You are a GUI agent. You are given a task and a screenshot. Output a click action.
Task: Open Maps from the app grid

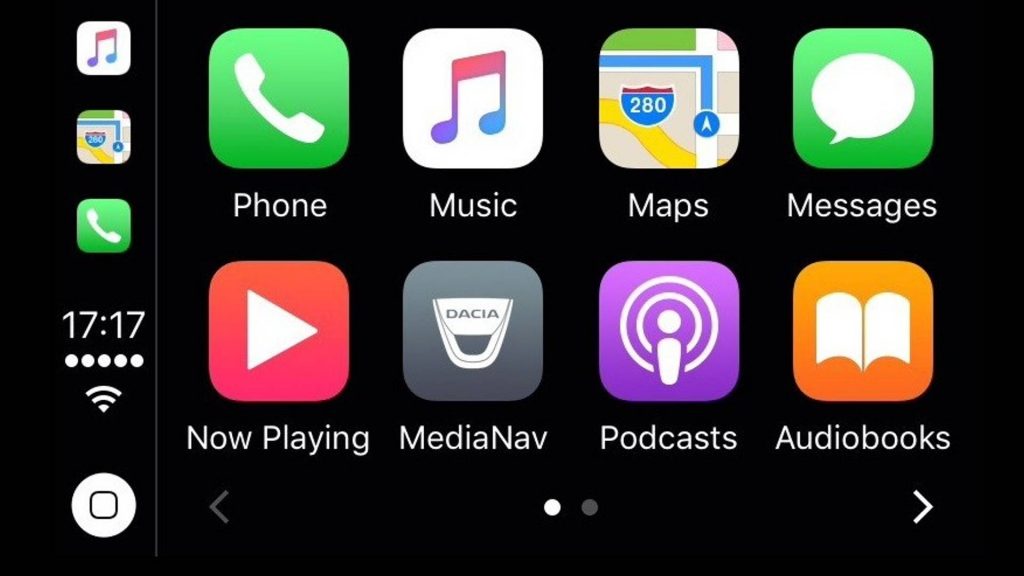668,98
